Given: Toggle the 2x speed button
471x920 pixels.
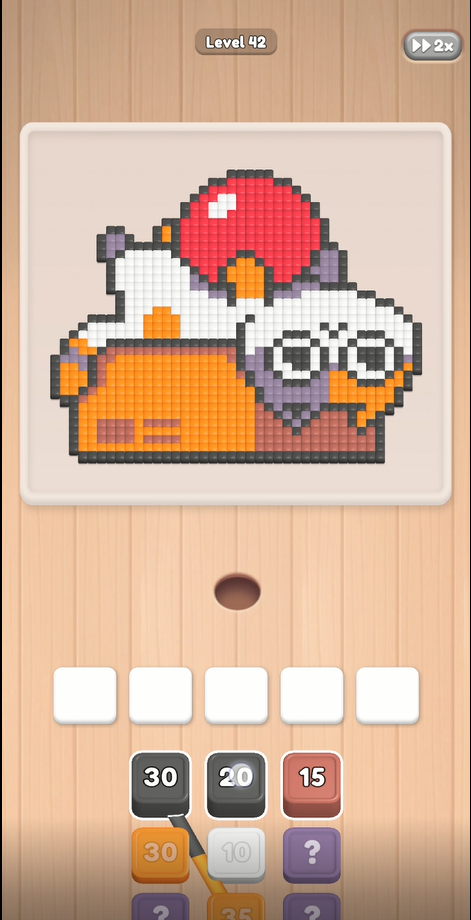Looking at the screenshot, I should 432,46.
